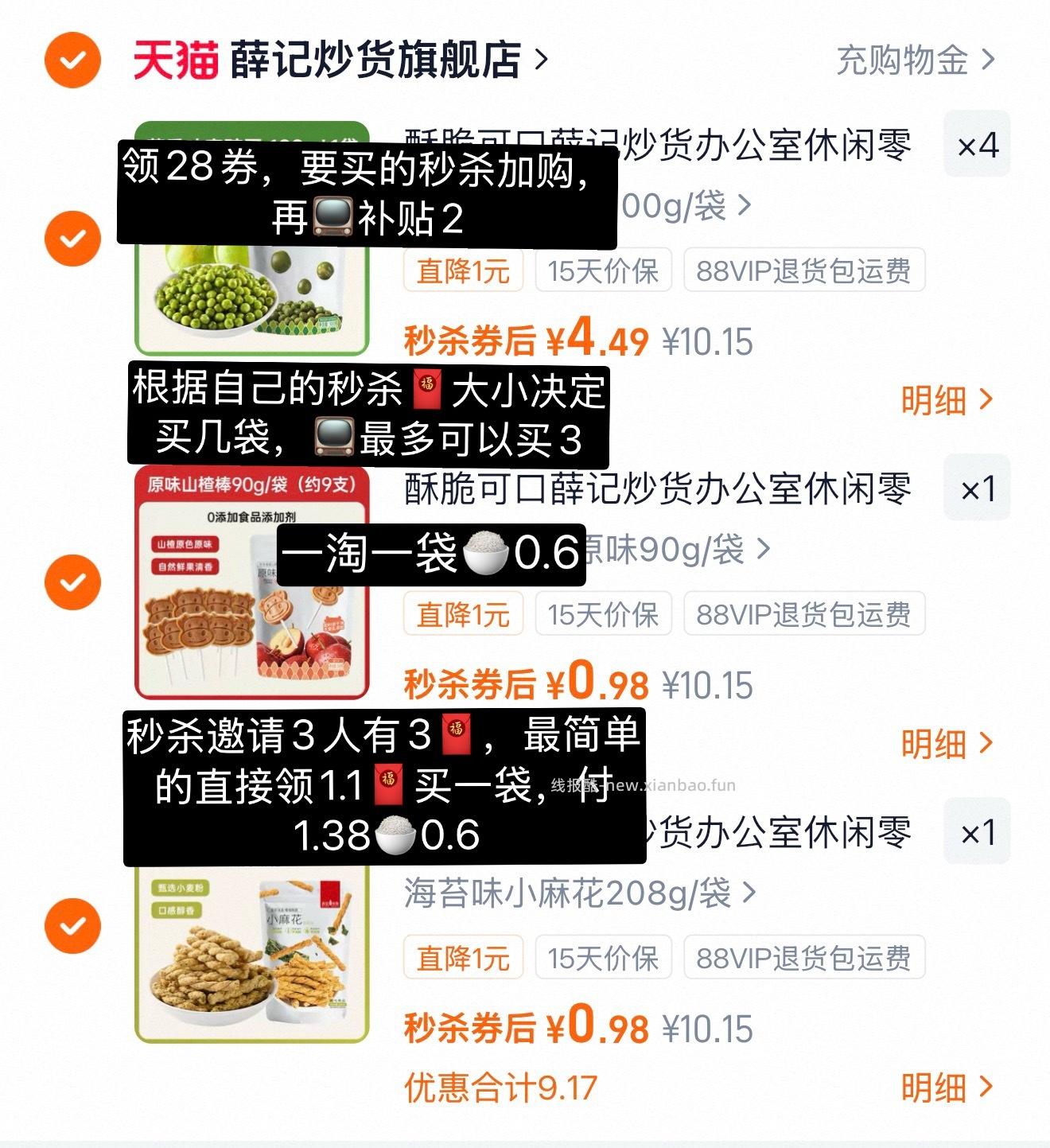Tap the 直降1元 badge on the hawthorn stick product
Image resolution: width=1050 pixels, height=1148 pixels.
point(464,613)
